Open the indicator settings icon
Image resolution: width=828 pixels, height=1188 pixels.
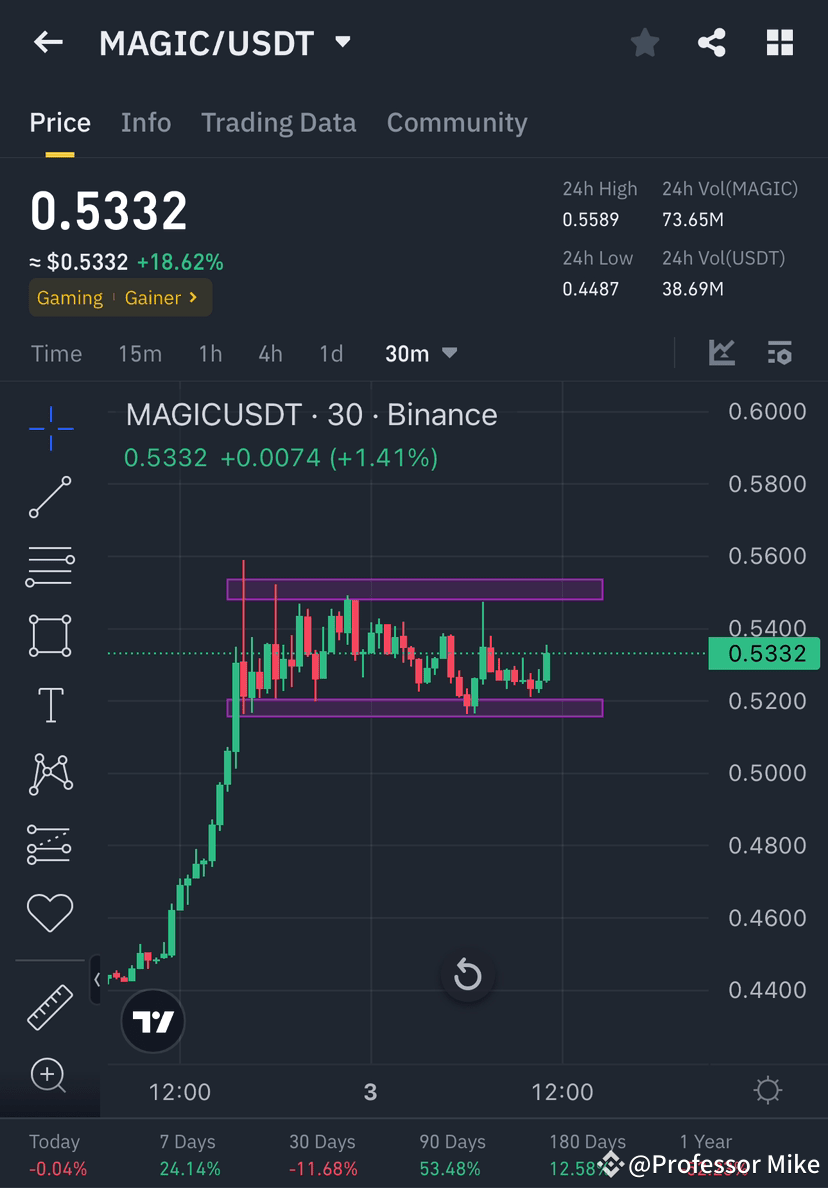[780, 353]
